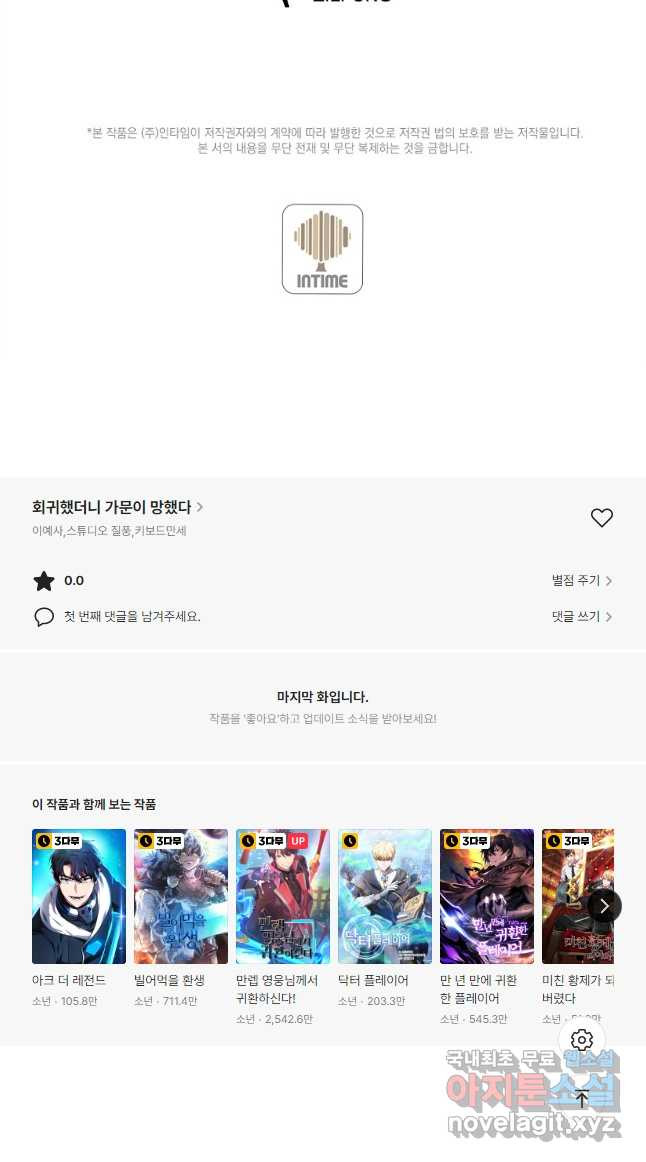Open the 빌어먹을 환생 webtoon card
Screen dimensions: 646x1162
pyautogui.click(x=181, y=896)
